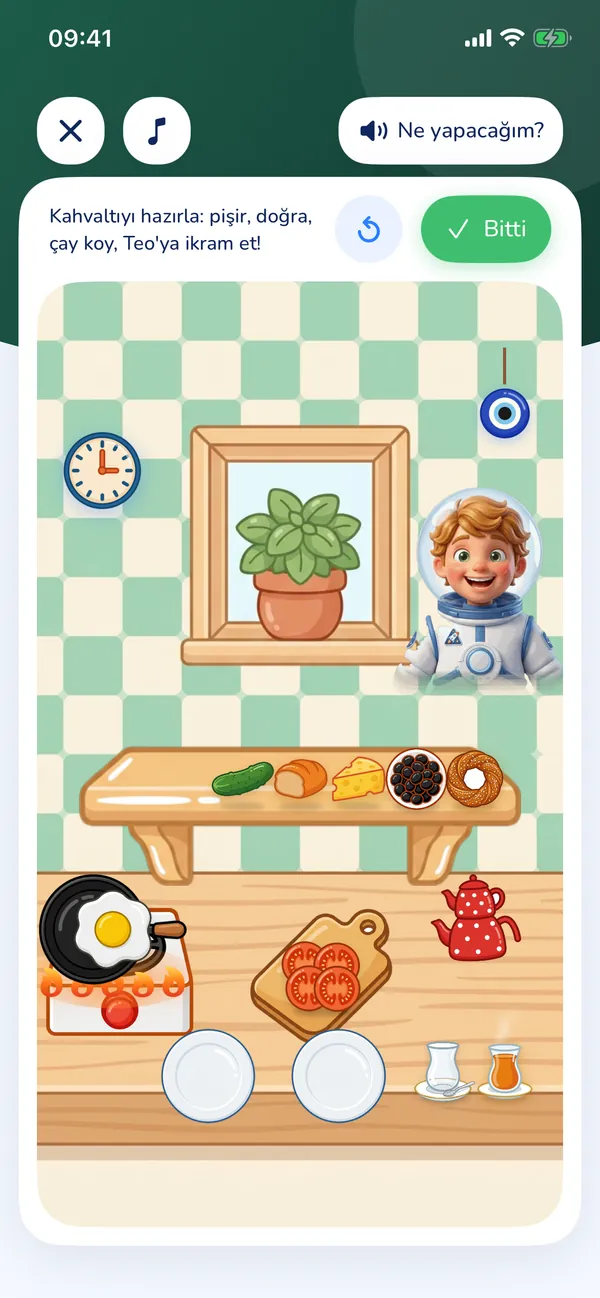Tap the red polka-dot teapot

point(475,919)
